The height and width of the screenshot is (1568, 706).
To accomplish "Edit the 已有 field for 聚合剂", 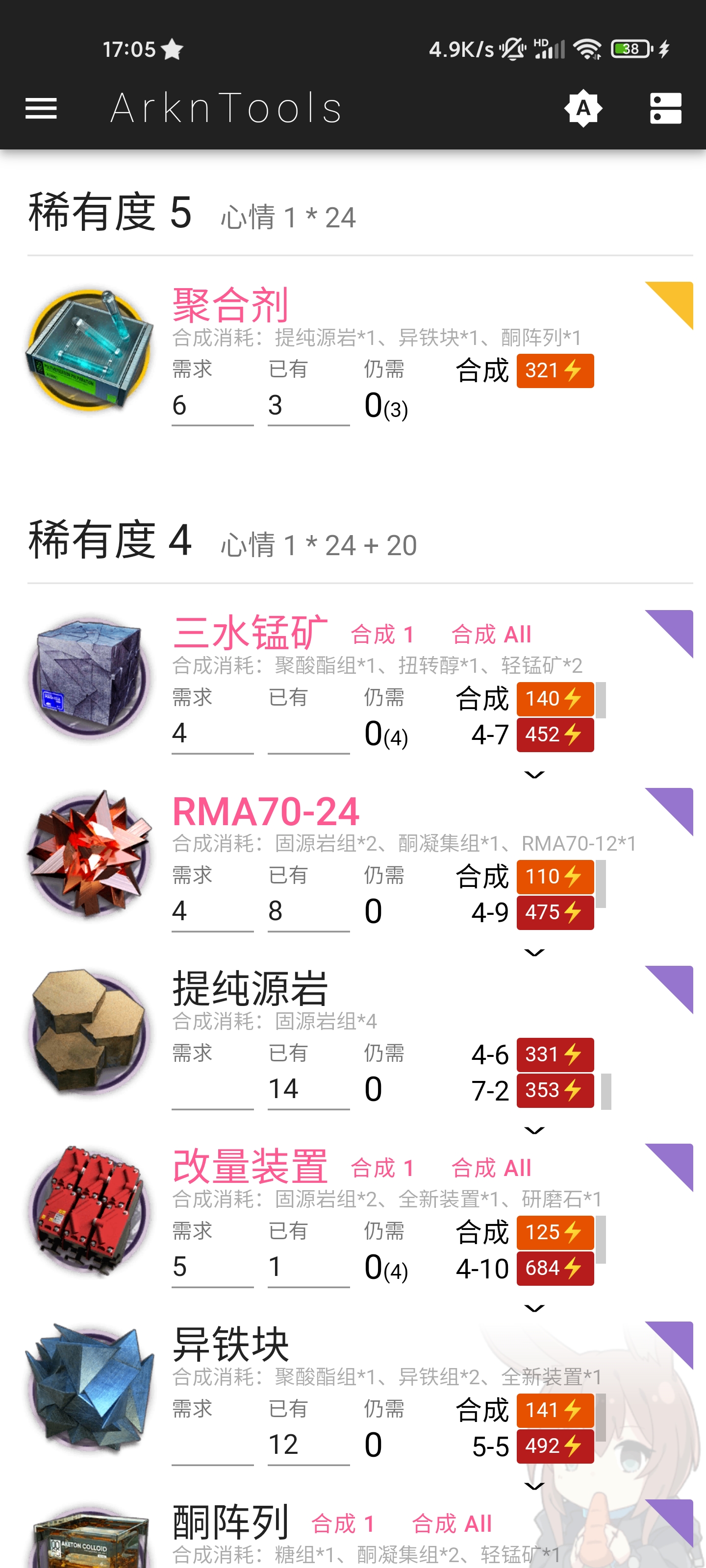I will (308, 406).
